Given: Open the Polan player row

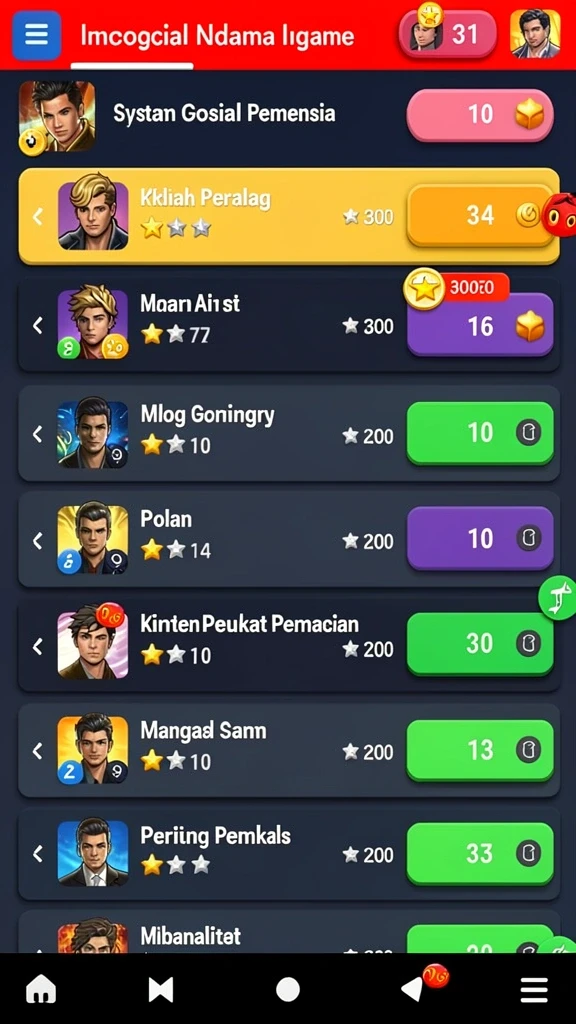Looking at the screenshot, I should [x=289, y=539].
